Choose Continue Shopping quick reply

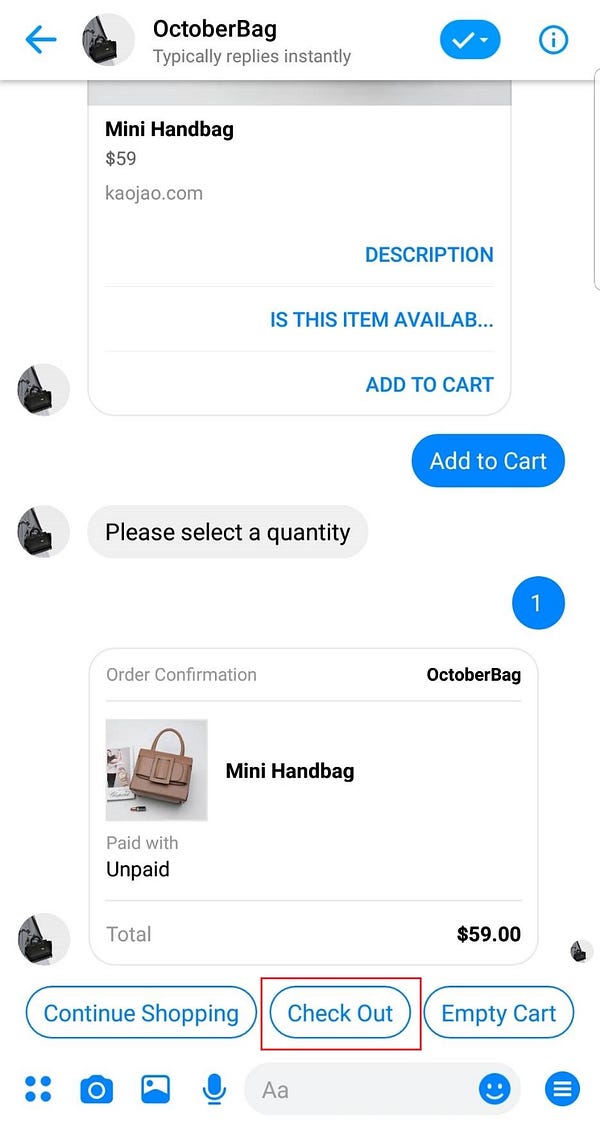coord(141,1013)
